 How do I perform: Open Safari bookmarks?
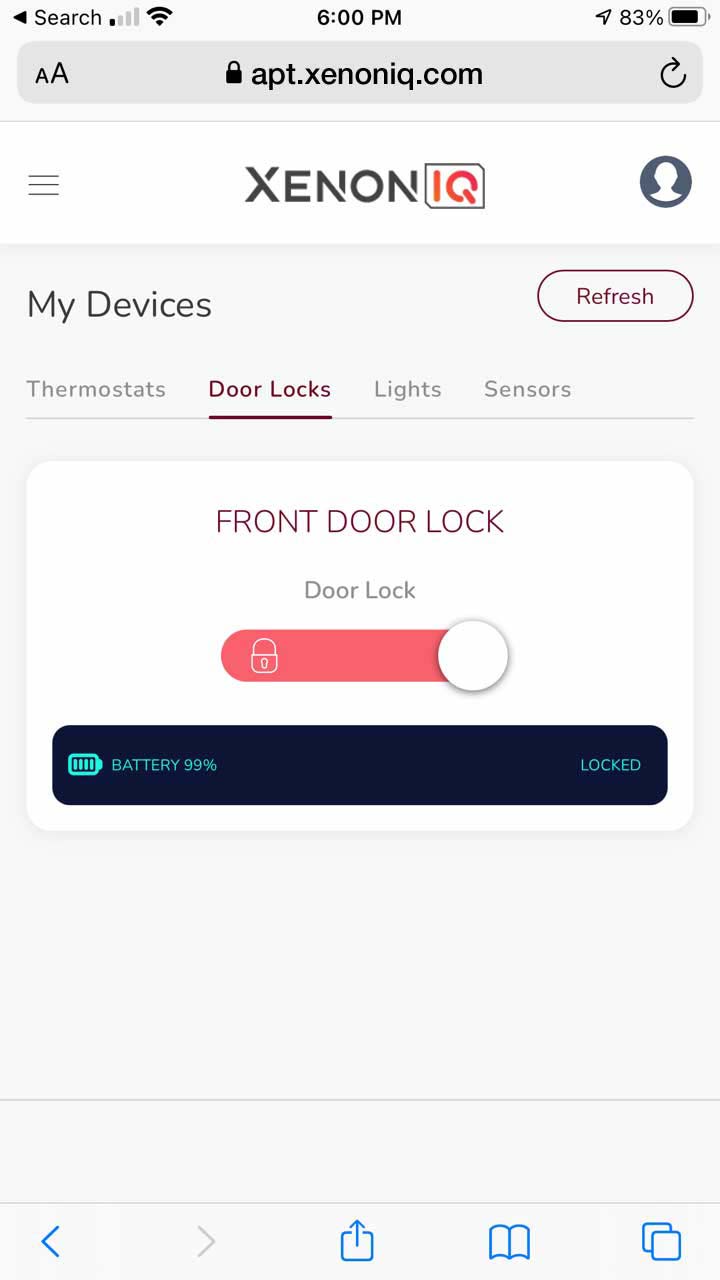509,1242
